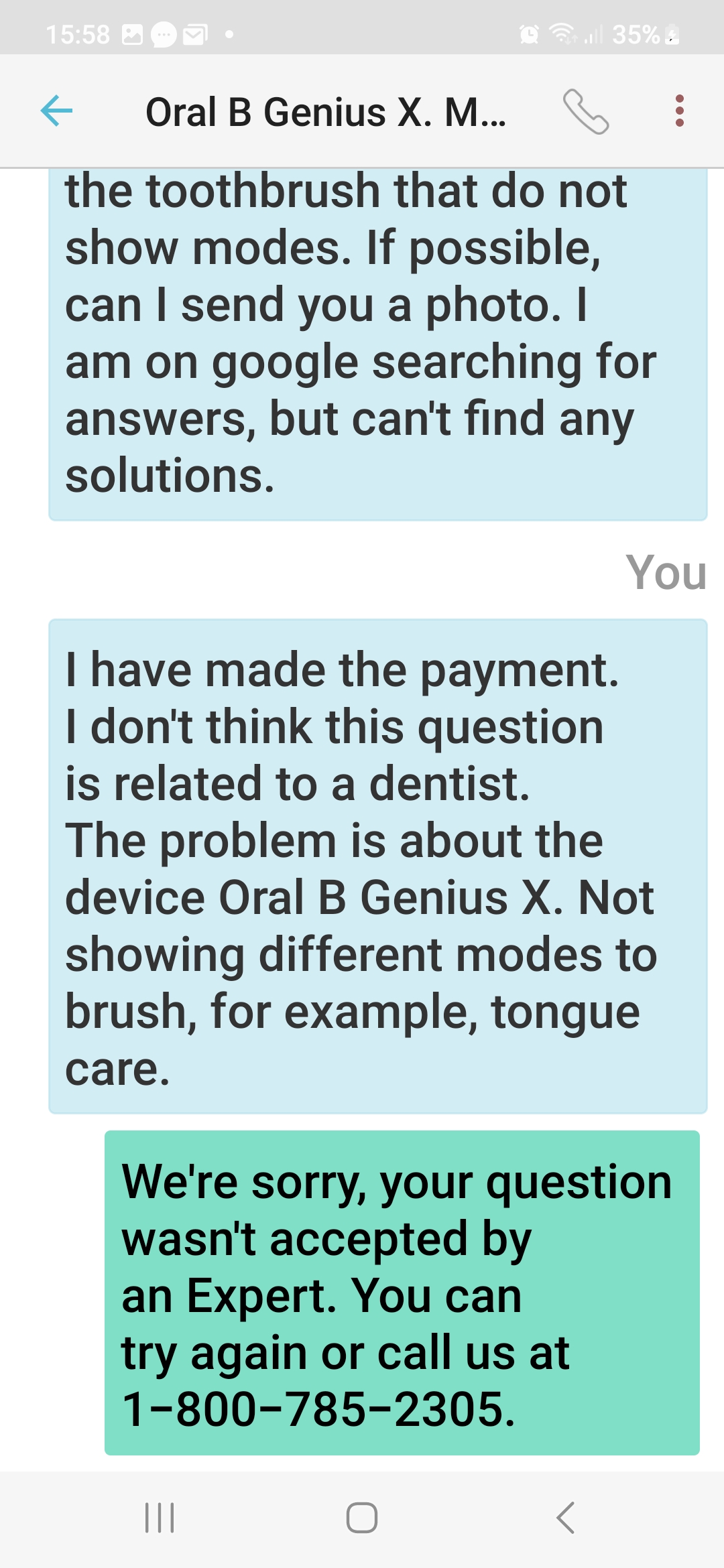
Task: Open the three-dot overflow menu
Action: point(679,111)
